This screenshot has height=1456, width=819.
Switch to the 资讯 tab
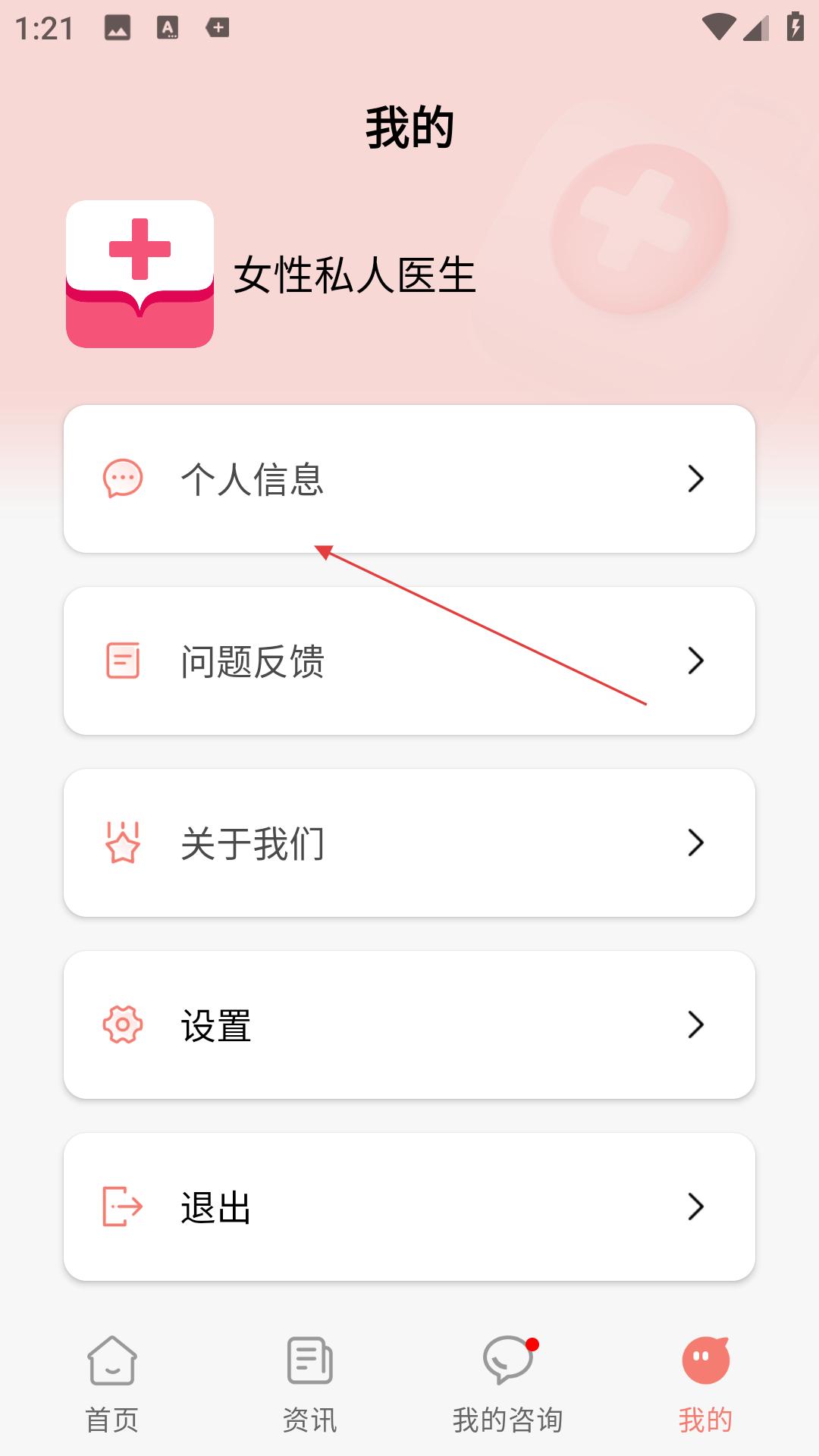309,1385
